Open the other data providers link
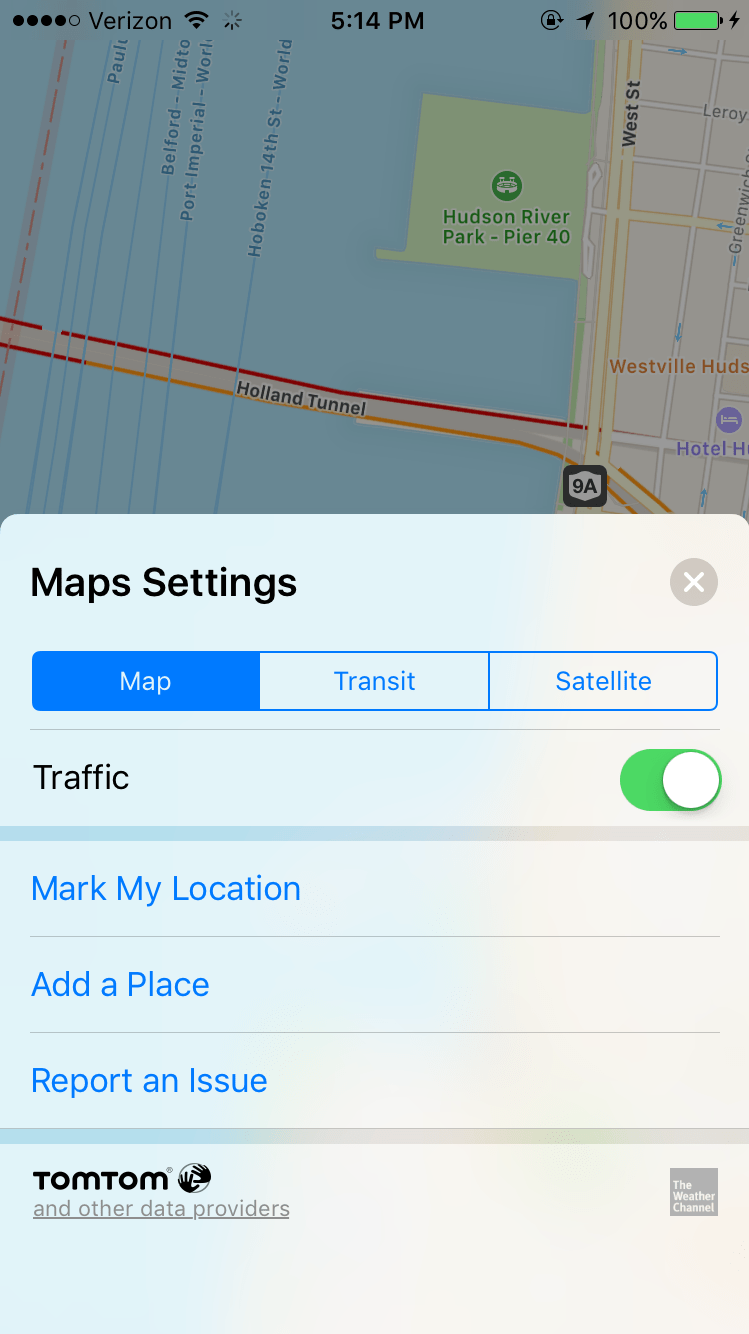The image size is (749, 1334). 161,1209
